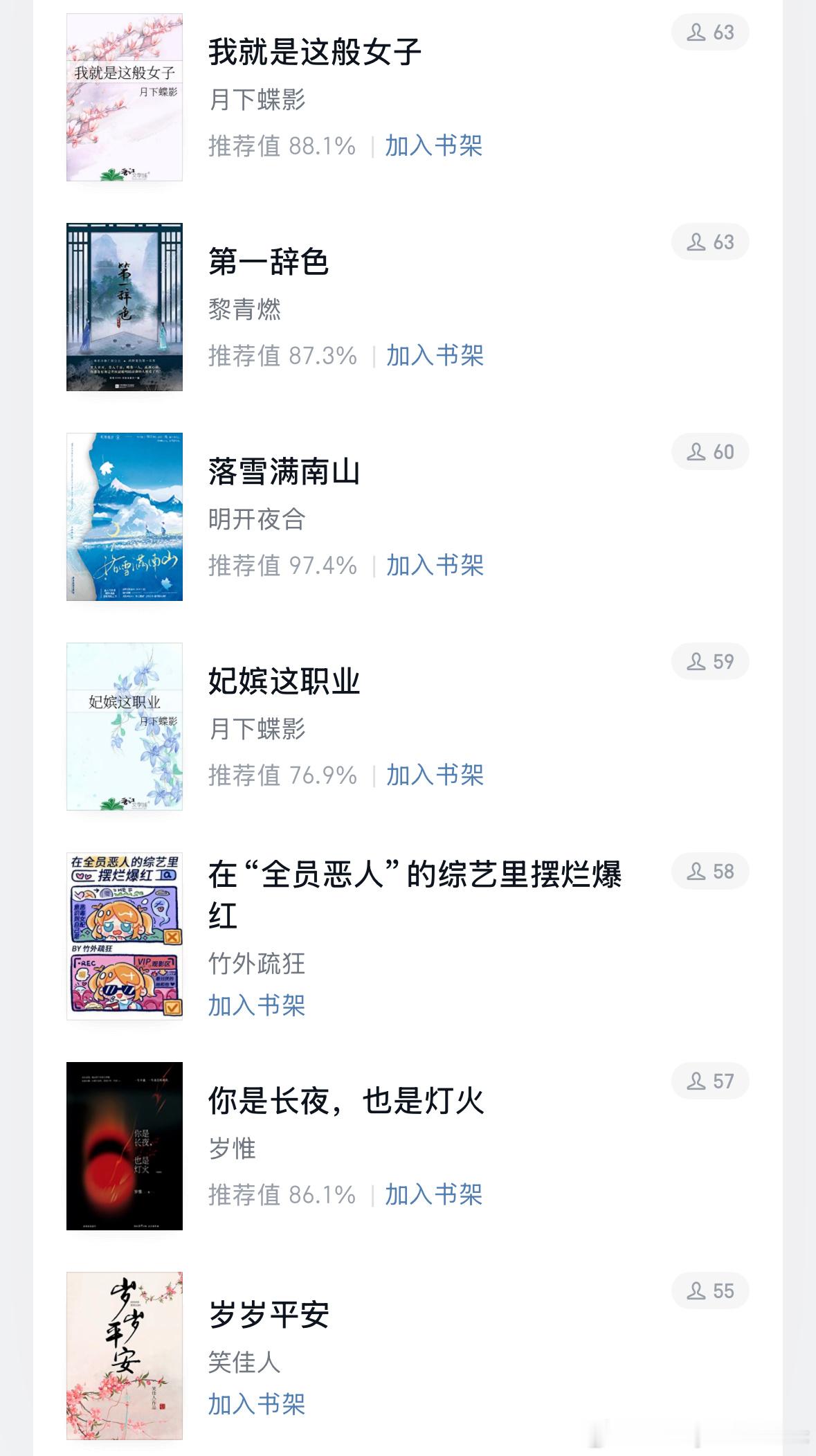Add 妃嫔这职业 to the bookshelf

coord(435,775)
